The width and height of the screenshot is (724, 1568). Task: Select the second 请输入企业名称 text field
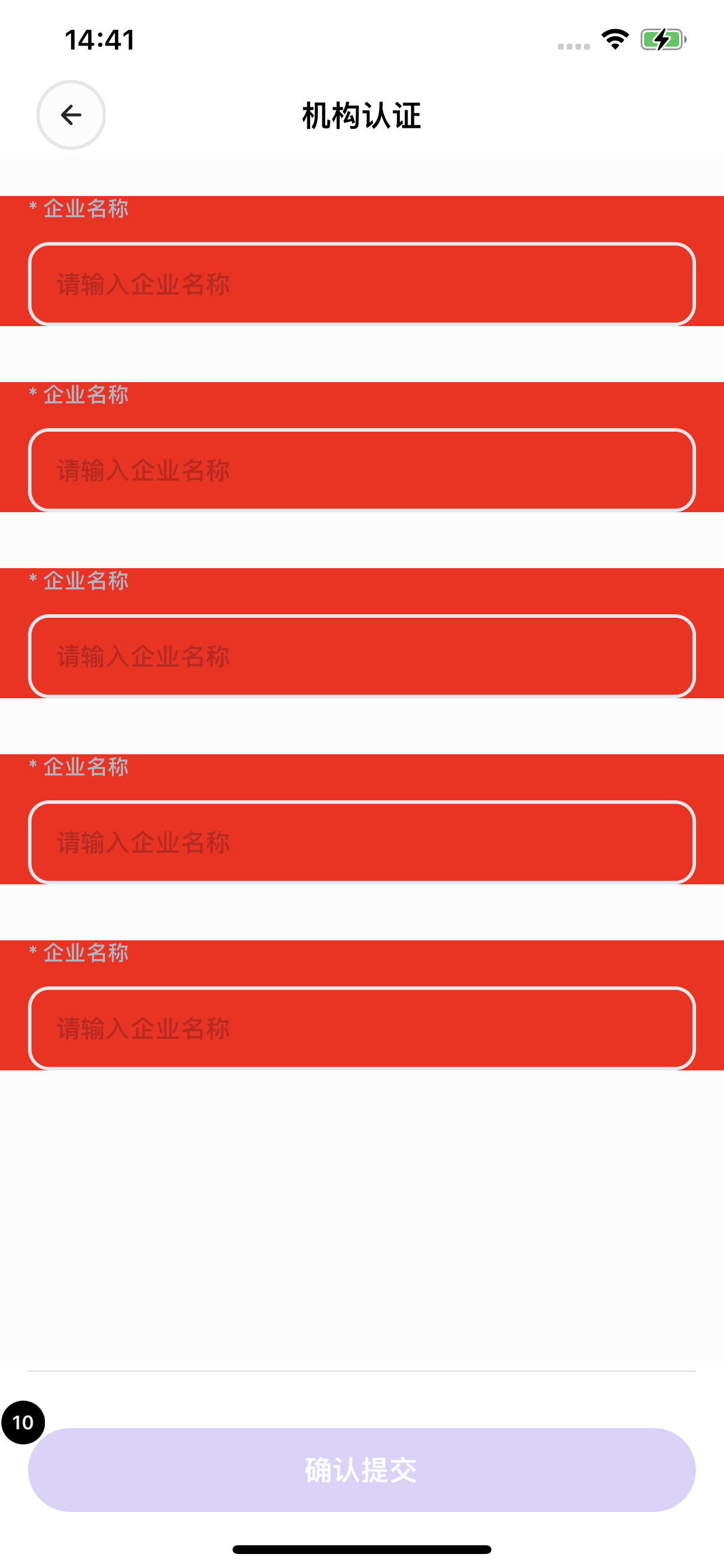[x=361, y=470]
